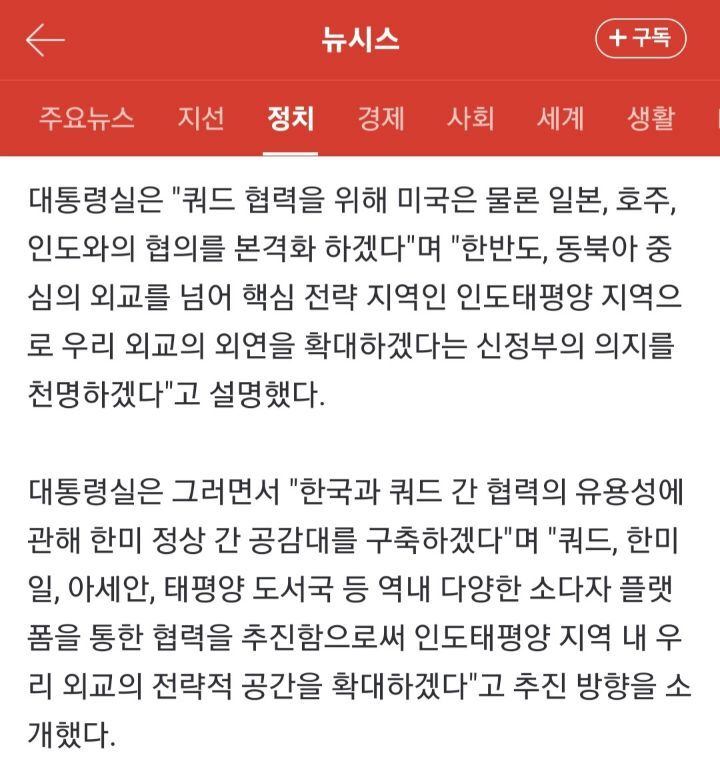Switch to the 주요뉴스 tab

tap(86, 118)
